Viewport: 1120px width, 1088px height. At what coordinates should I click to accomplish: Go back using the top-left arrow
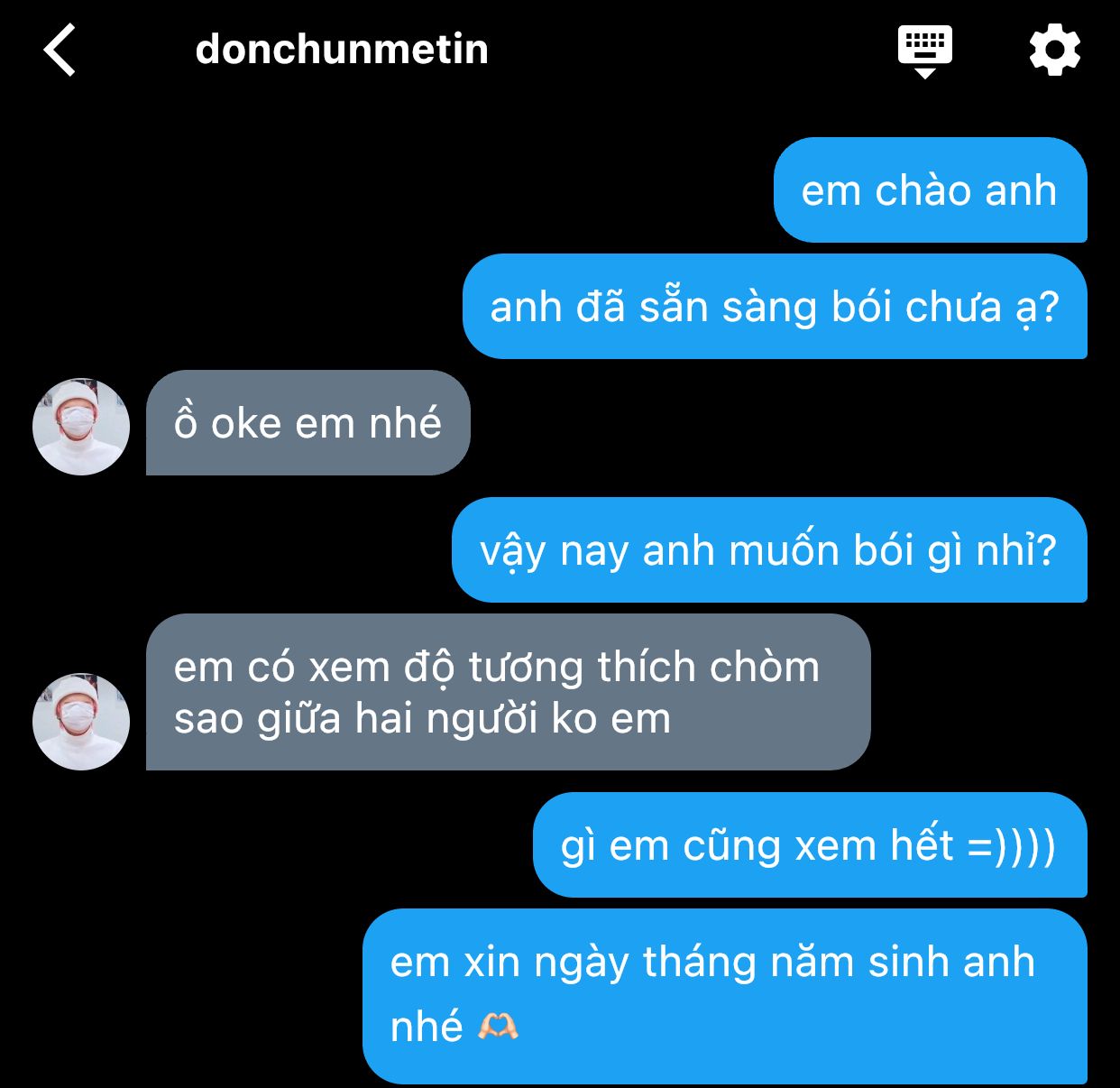[x=60, y=50]
